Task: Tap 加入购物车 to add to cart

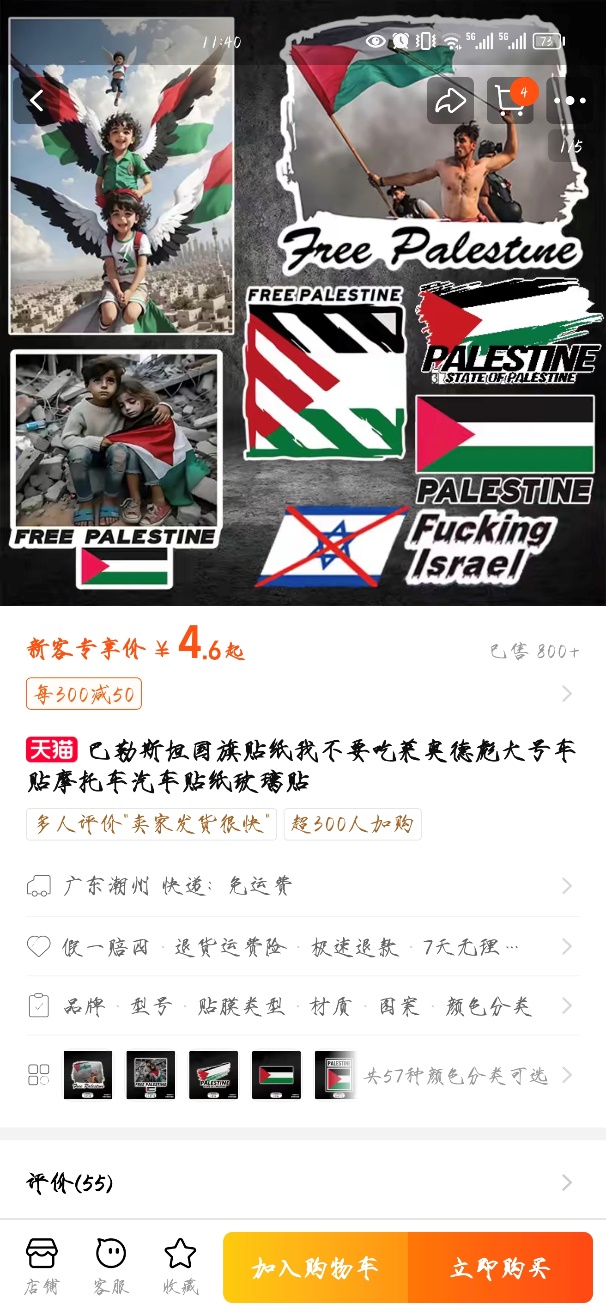Action: coord(315,1268)
